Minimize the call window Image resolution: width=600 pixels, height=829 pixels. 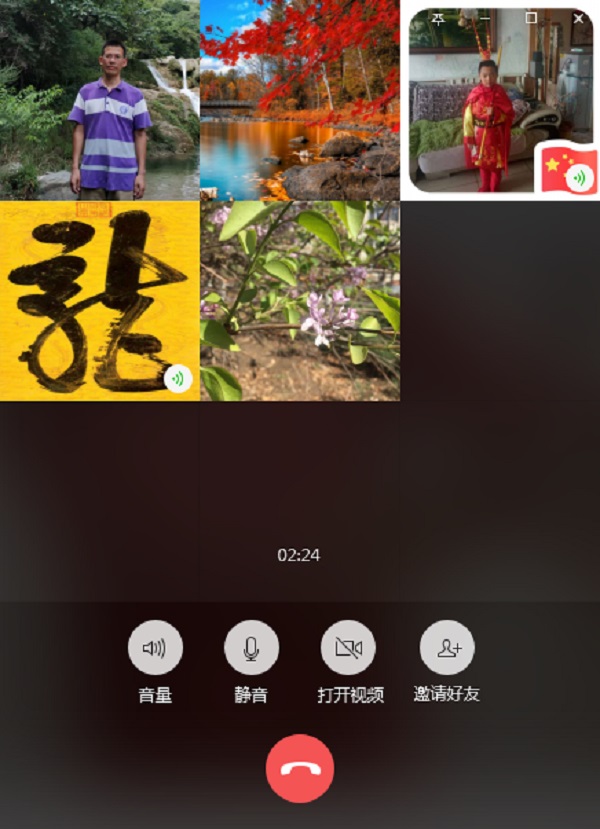point(485,18)
